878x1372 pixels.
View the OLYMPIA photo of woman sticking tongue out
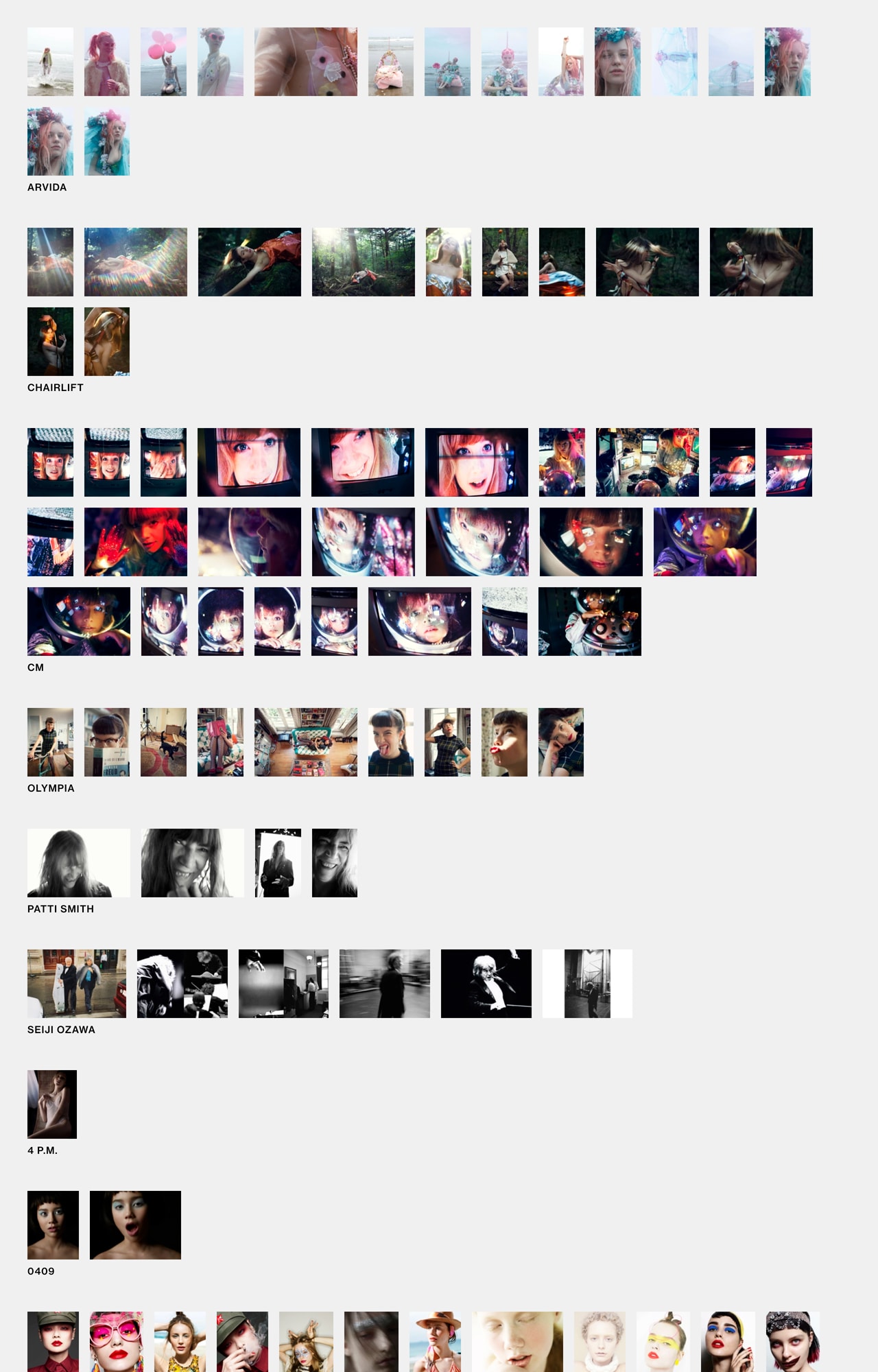[x=390, y=742]
